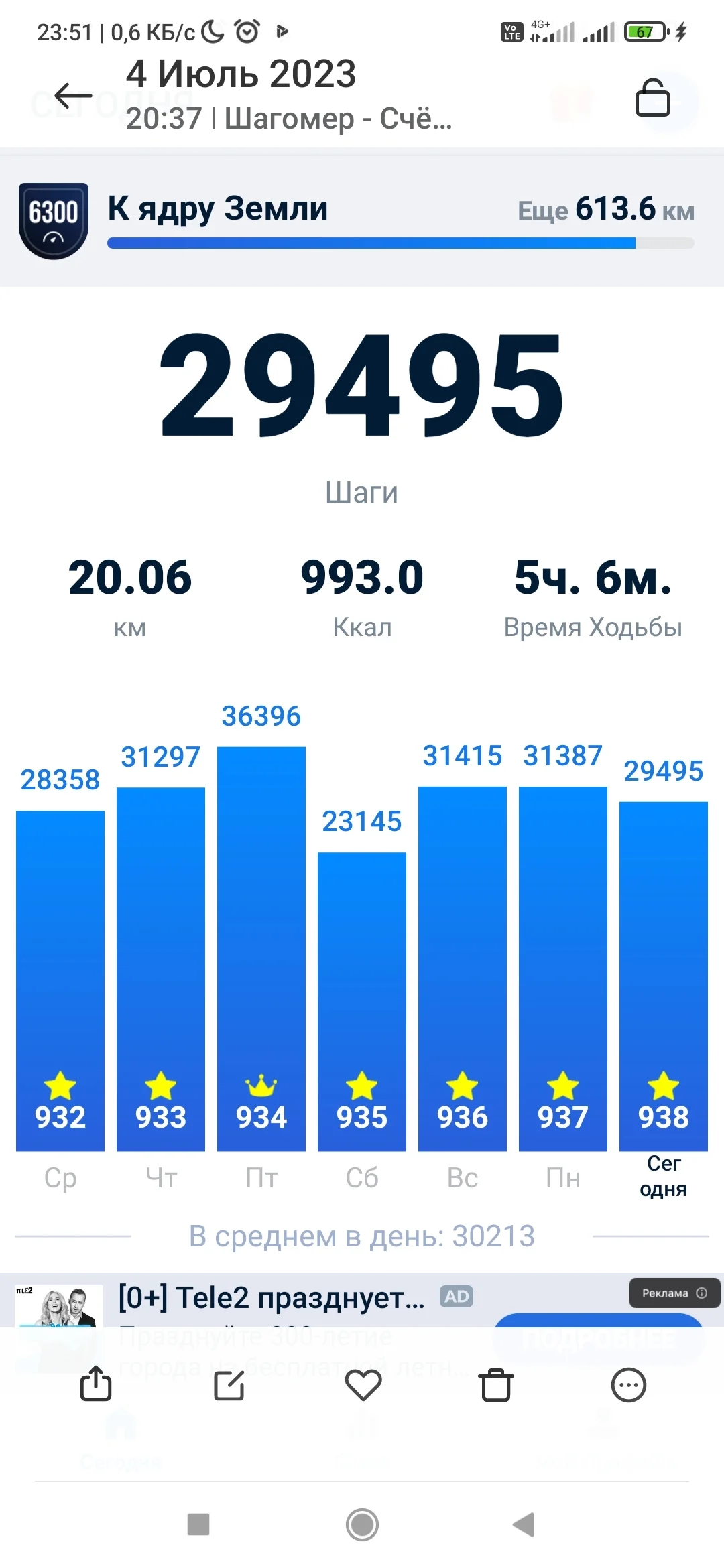Share this screenshot
This screenshot has height=1568, width=724.
tap(96, 1384)
